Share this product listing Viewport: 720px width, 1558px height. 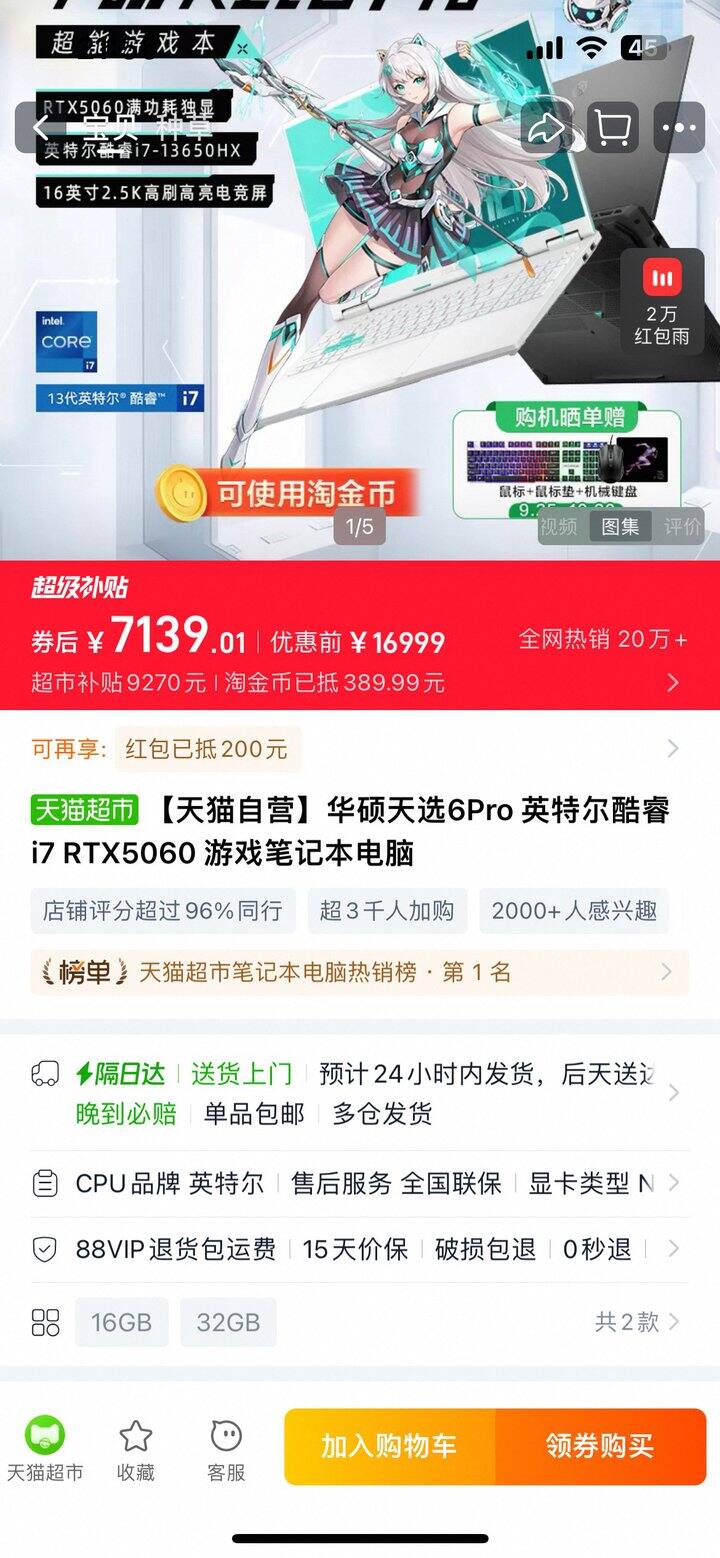[x=546, y=128]
